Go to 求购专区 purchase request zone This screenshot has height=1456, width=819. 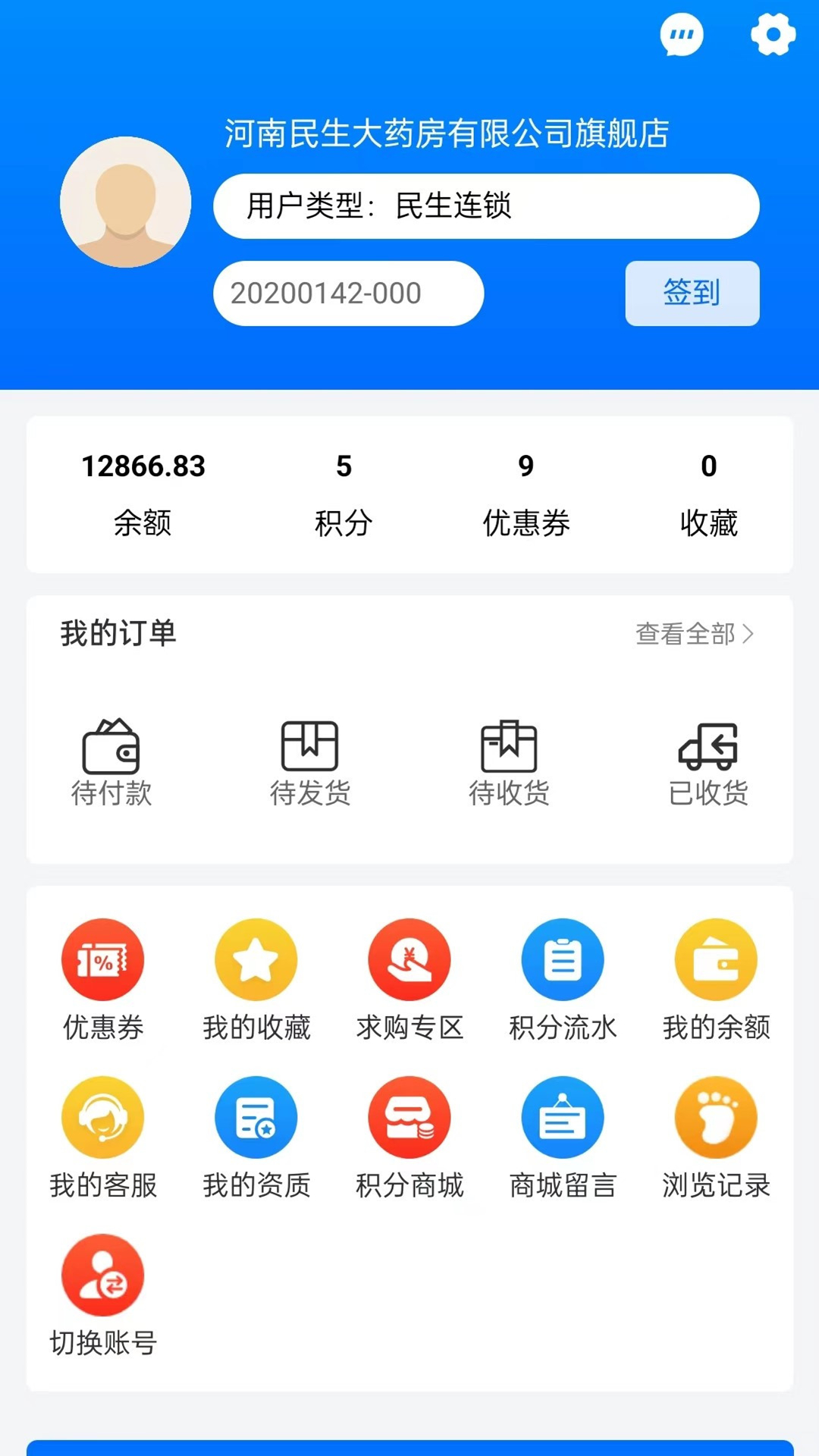tap(409, 978)
